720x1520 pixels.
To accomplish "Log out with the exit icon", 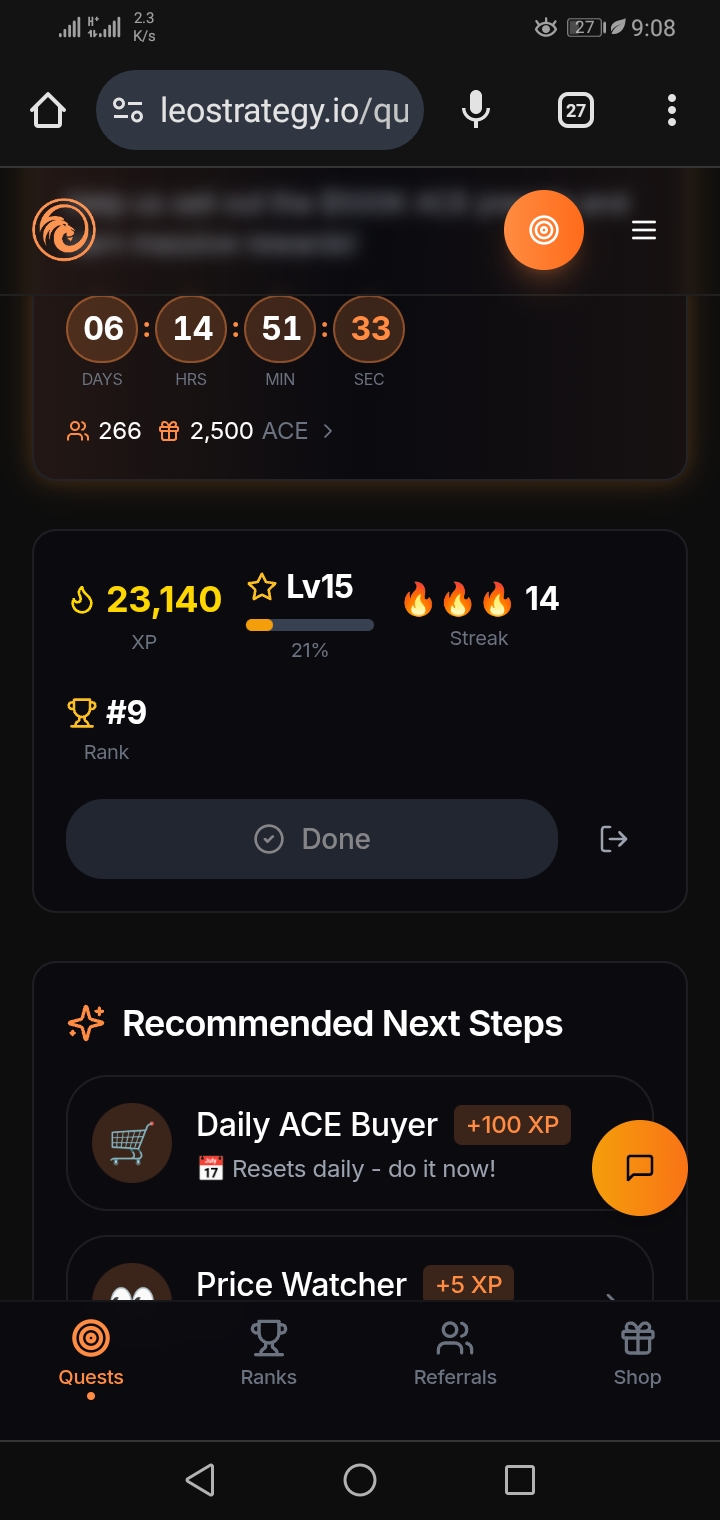I will [x=613, y=839].
